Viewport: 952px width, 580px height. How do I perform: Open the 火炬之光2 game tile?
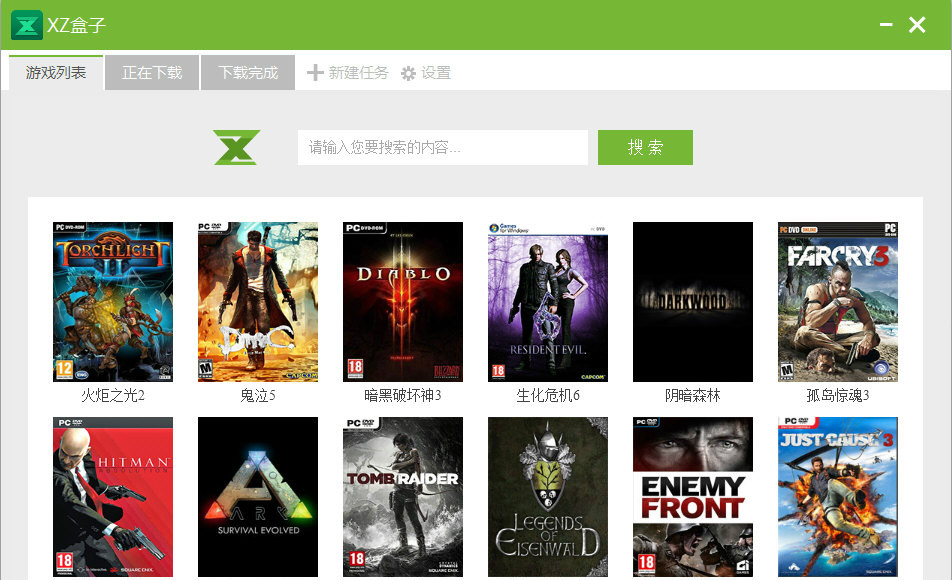point(113,302)
